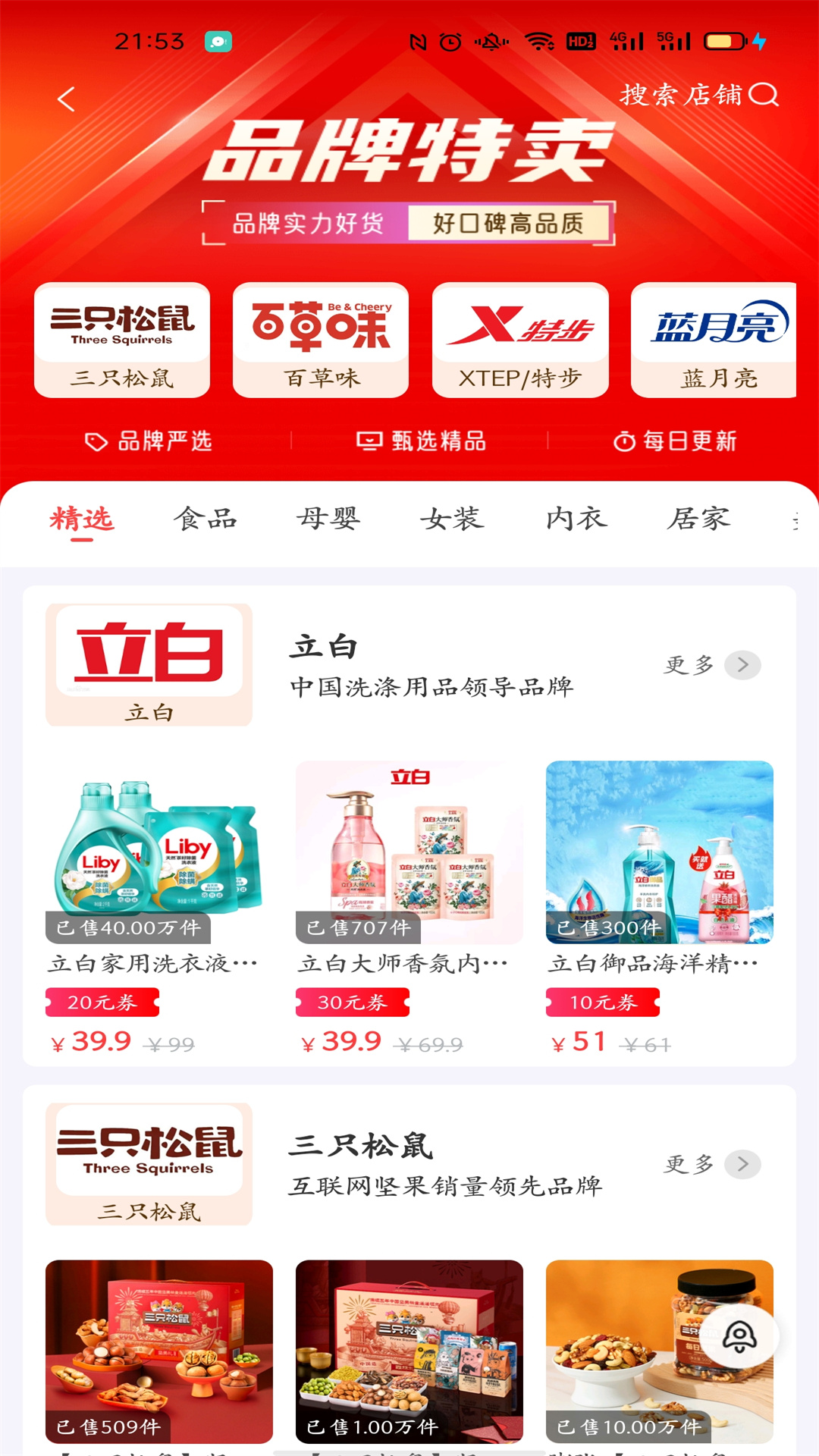Image resolution: width=819 pixels, height=1456 pixels.
Task: View 更多 products from 三只松鼠
Action: [x=711, y=1164]
